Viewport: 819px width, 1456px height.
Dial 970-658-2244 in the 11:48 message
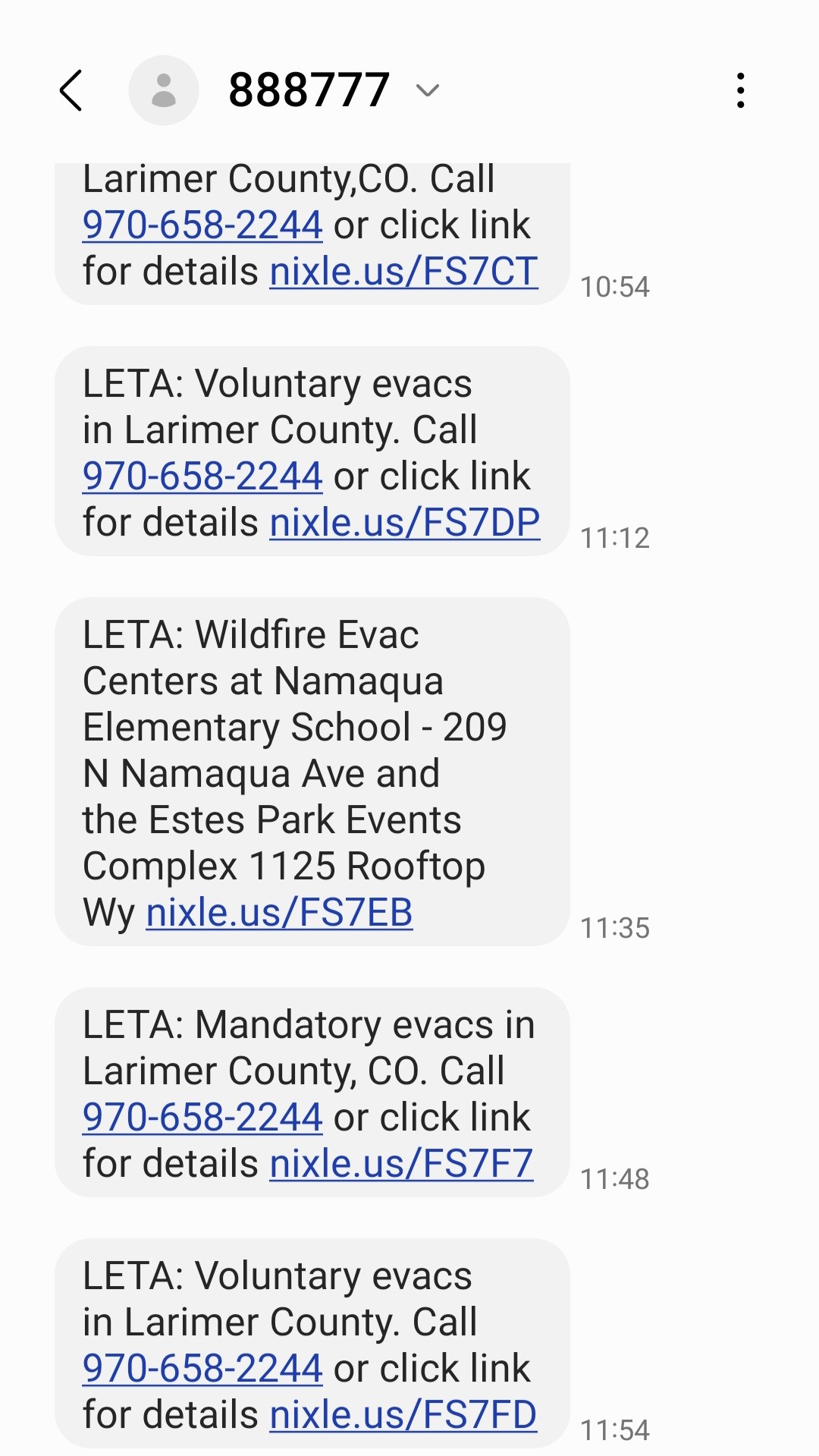[202, 1118]
